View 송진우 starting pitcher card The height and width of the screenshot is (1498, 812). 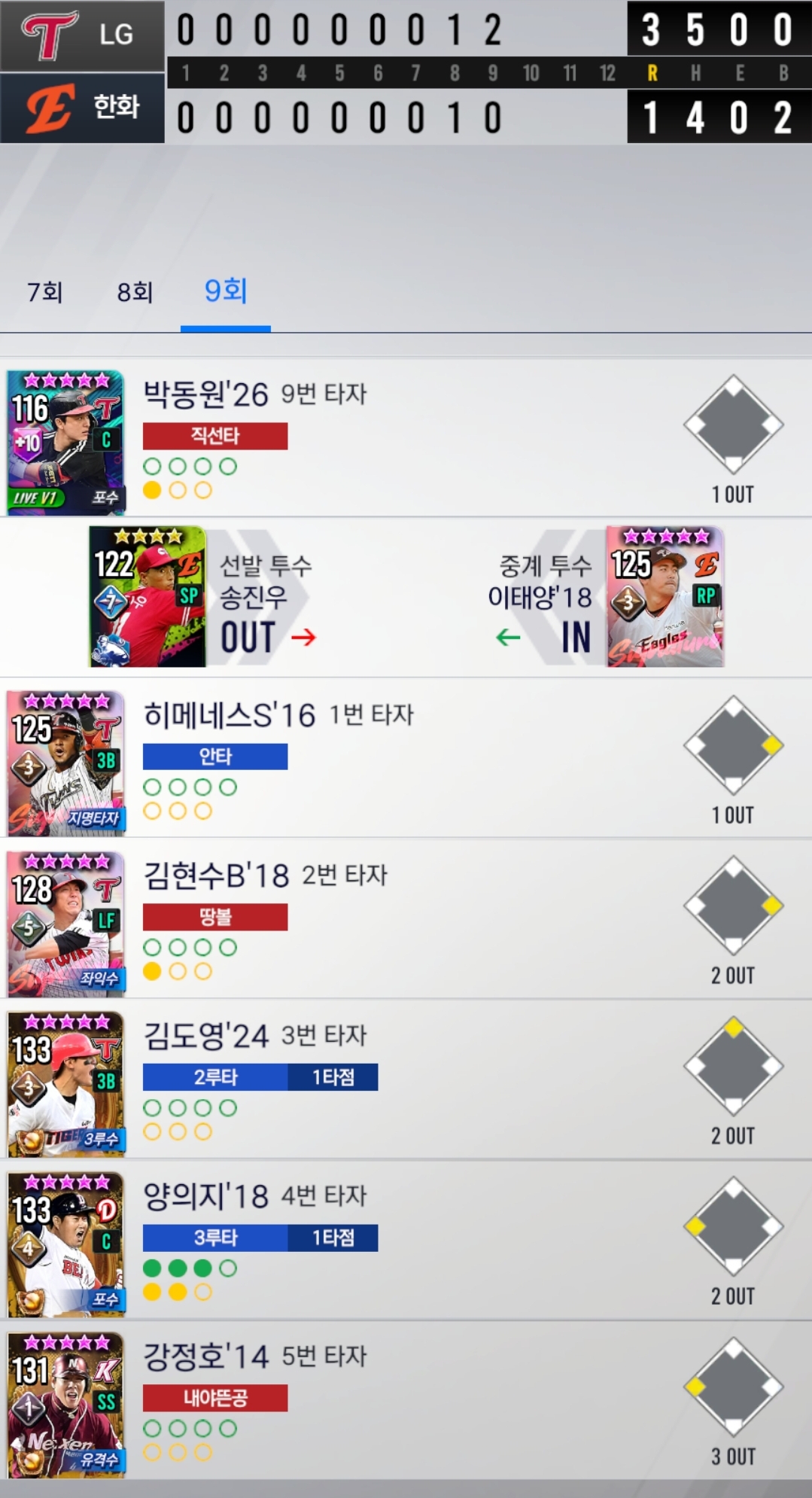click(147, 597)
